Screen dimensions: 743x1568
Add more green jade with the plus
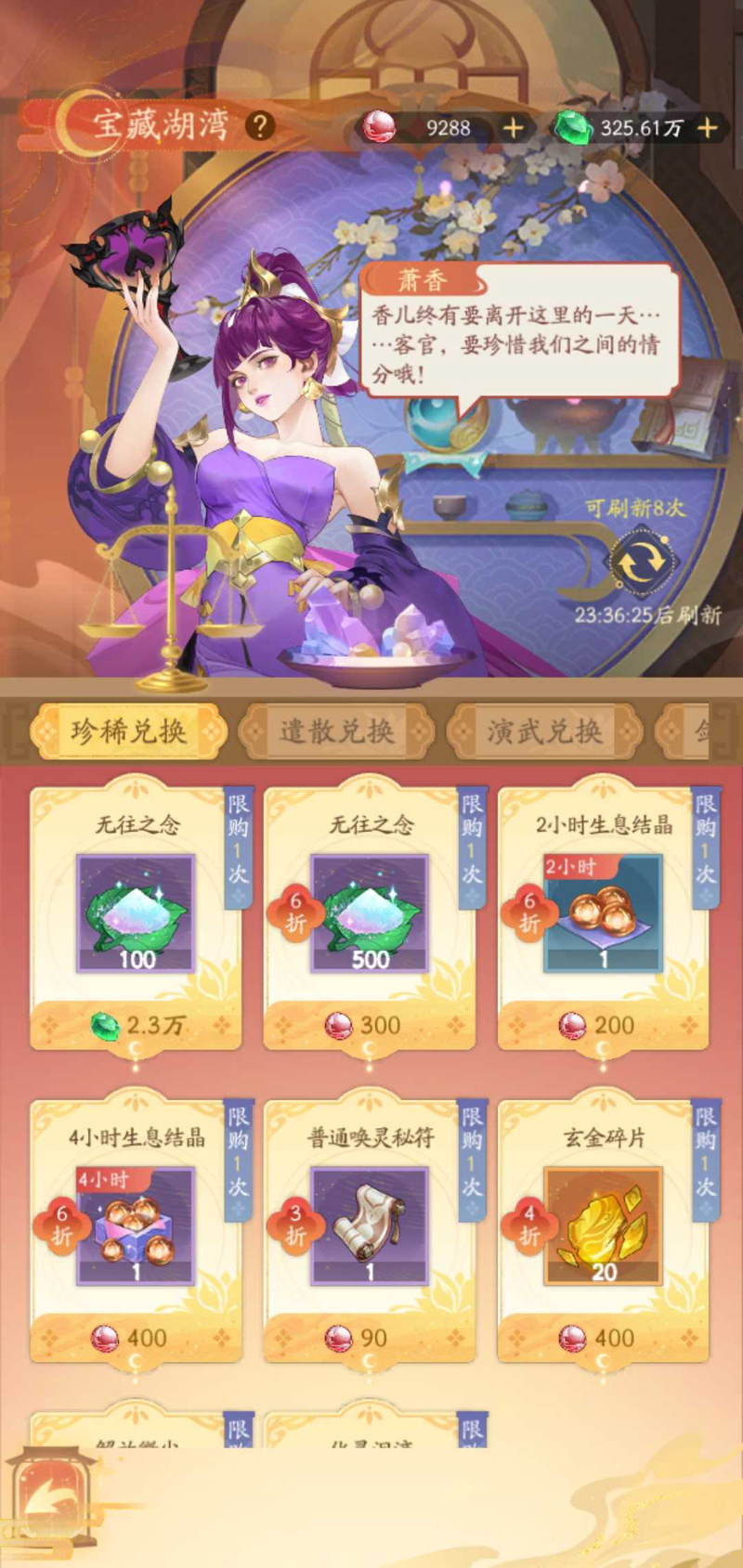708,128
